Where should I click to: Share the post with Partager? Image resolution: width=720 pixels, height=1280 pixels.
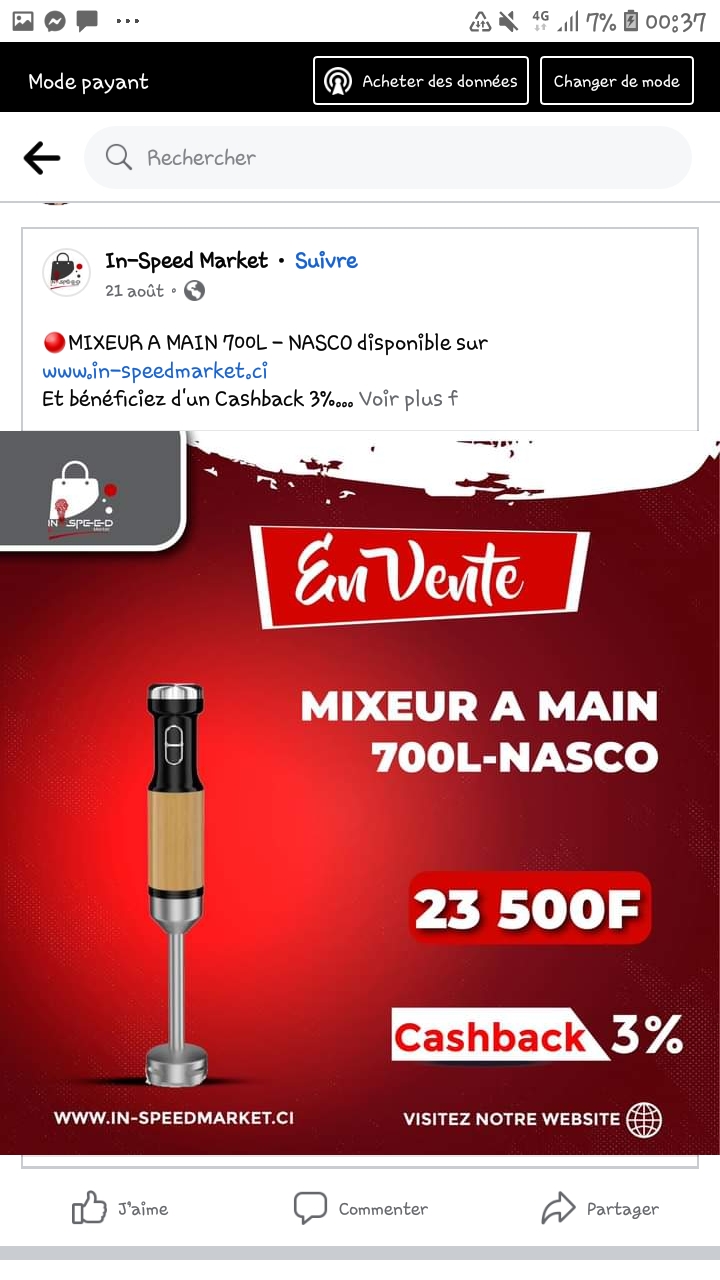tap(600, 1208)
